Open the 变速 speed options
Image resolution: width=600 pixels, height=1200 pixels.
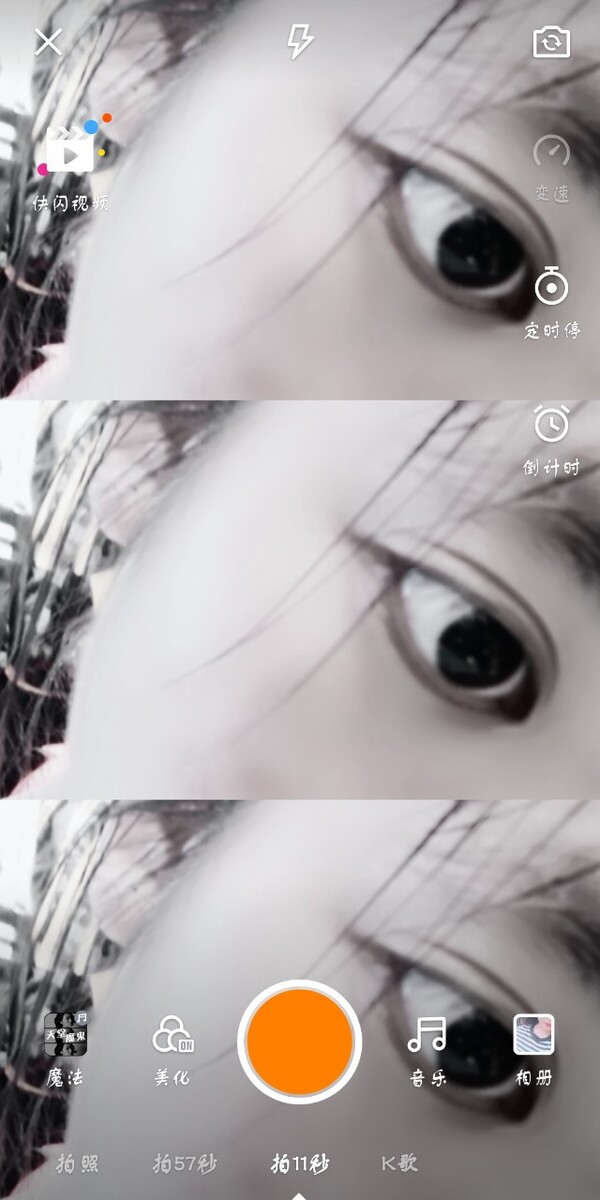click(x=551, y=167)
